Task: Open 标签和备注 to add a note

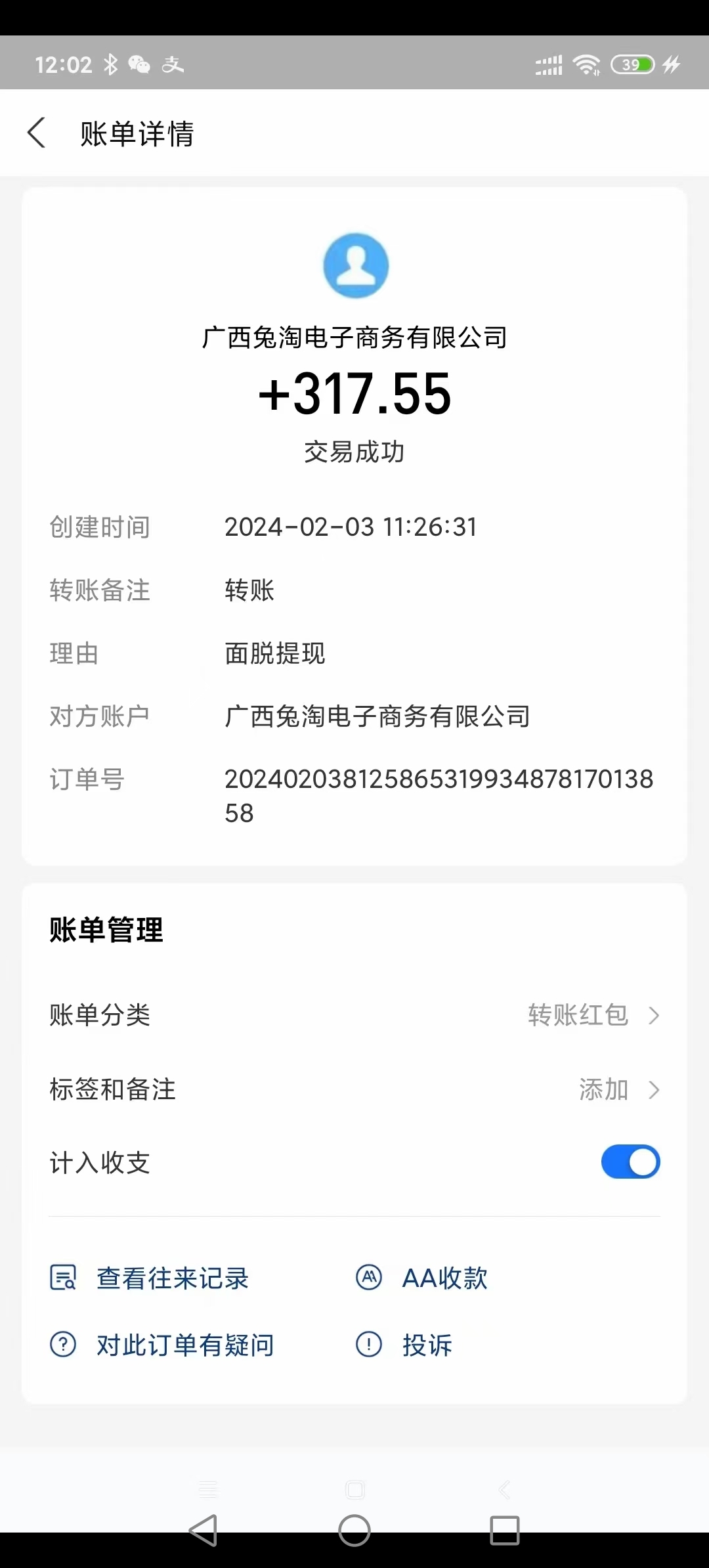Action: (x=354, y=1089)
